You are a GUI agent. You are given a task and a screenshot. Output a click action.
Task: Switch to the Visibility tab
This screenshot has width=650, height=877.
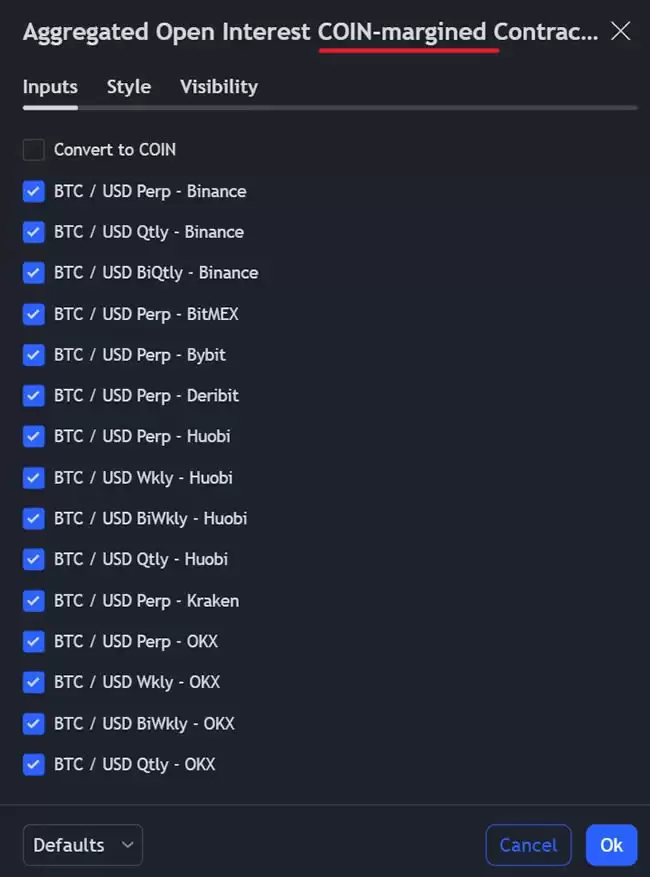pos(218,87)
